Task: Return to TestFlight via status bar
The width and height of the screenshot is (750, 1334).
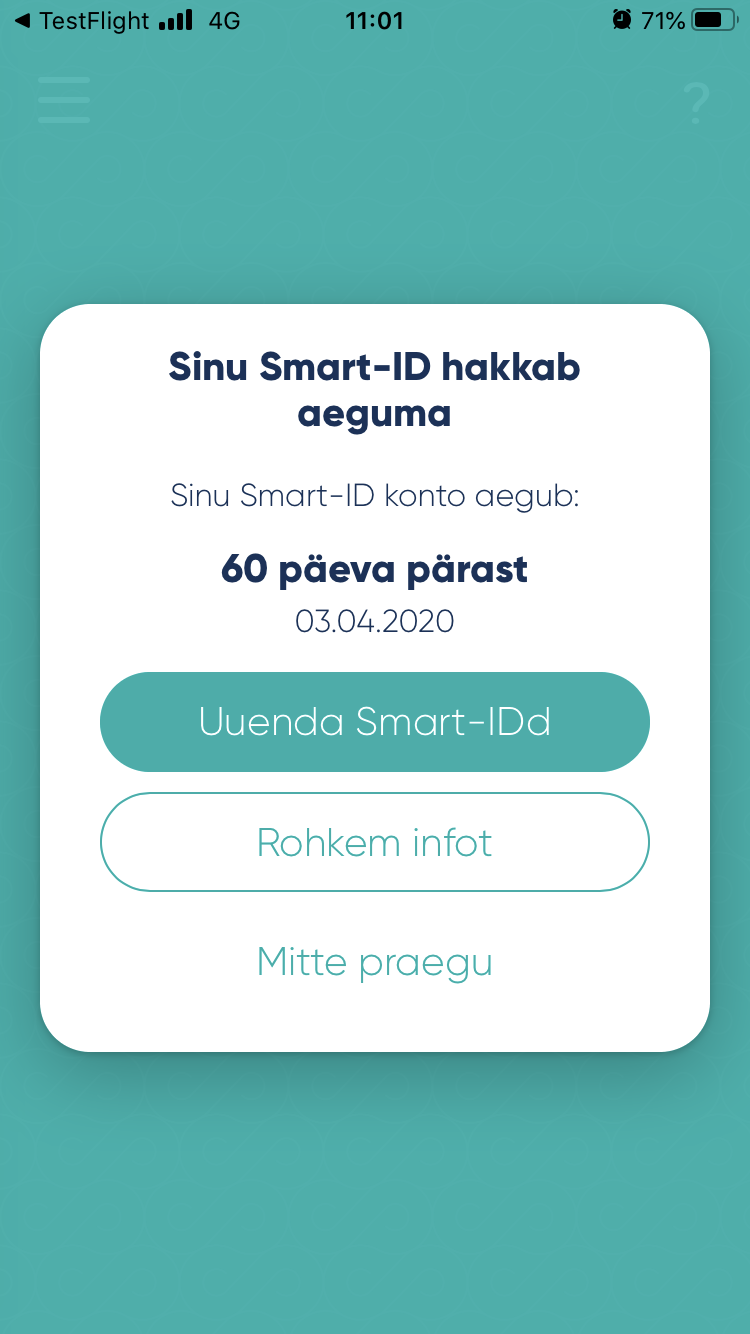Action: click(x=81, y=20)
